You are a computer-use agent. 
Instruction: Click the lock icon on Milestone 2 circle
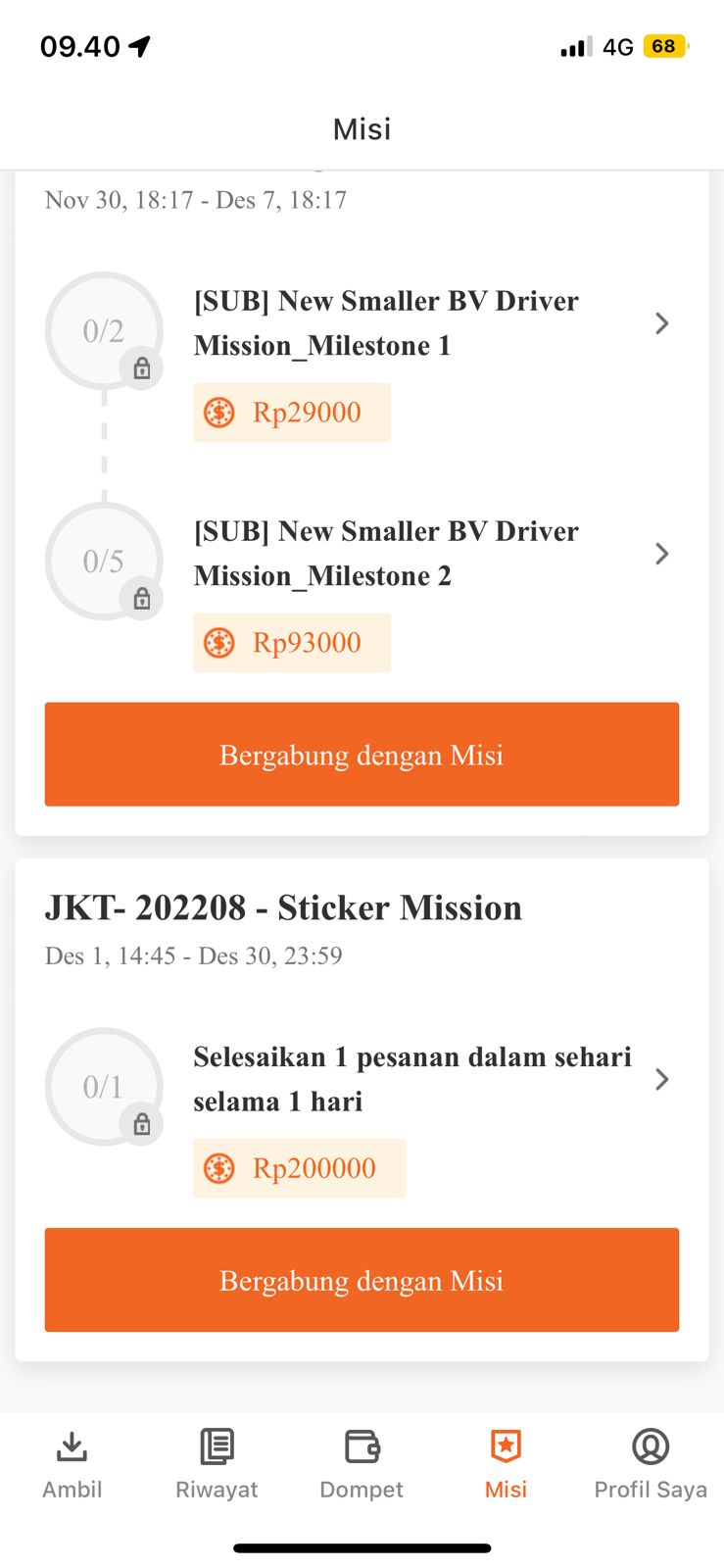142,599
